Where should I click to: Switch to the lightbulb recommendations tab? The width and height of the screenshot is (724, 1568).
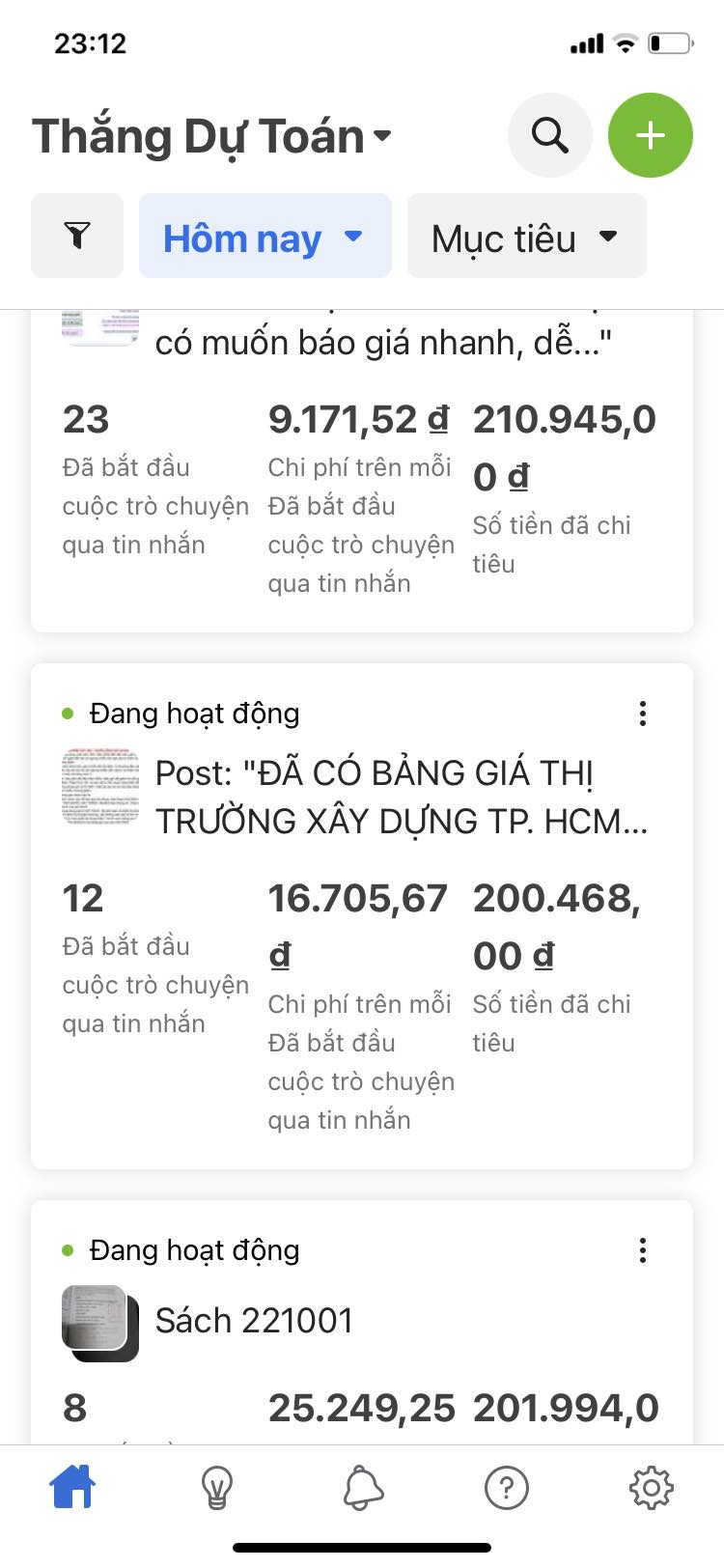click(217, 1488)
